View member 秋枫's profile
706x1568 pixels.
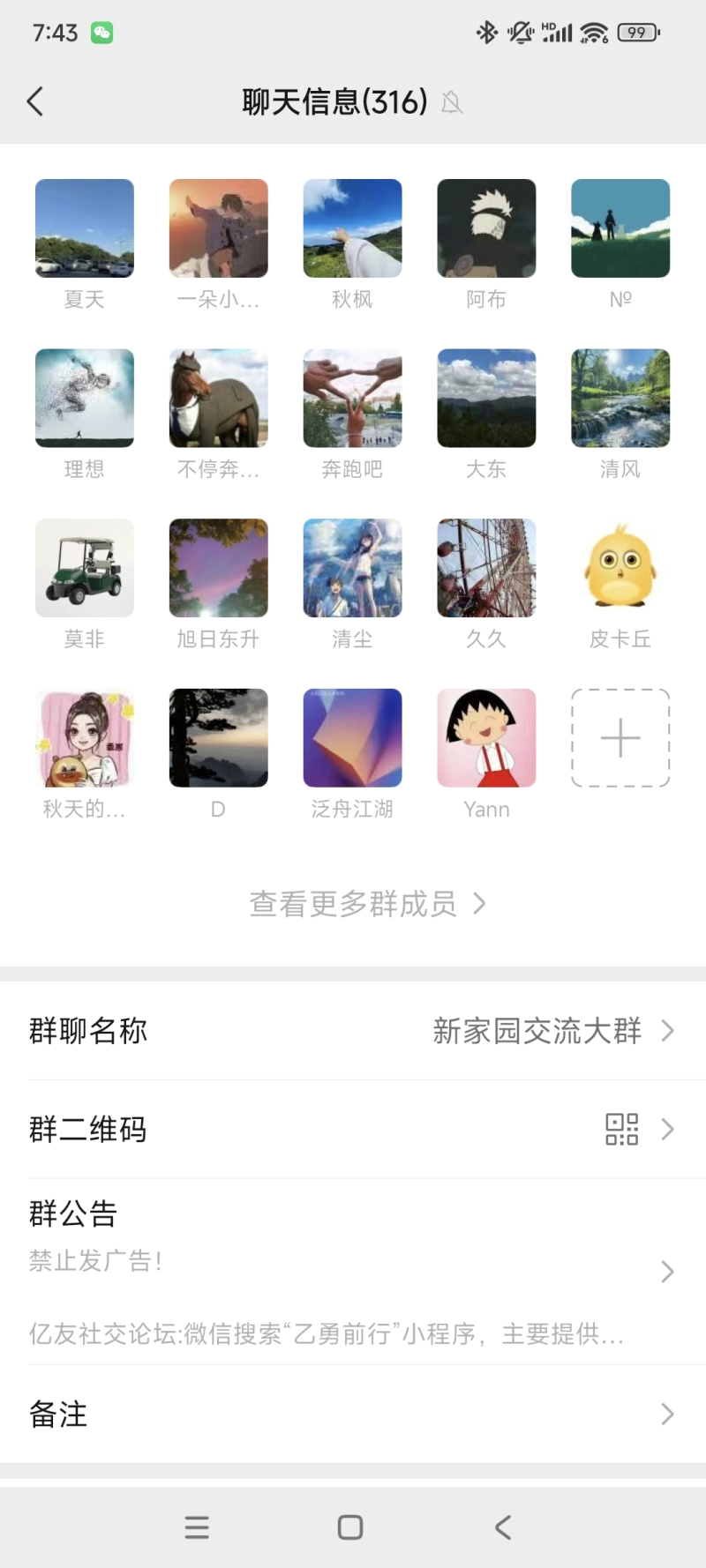pyautogui.click(x=353, y=228)
